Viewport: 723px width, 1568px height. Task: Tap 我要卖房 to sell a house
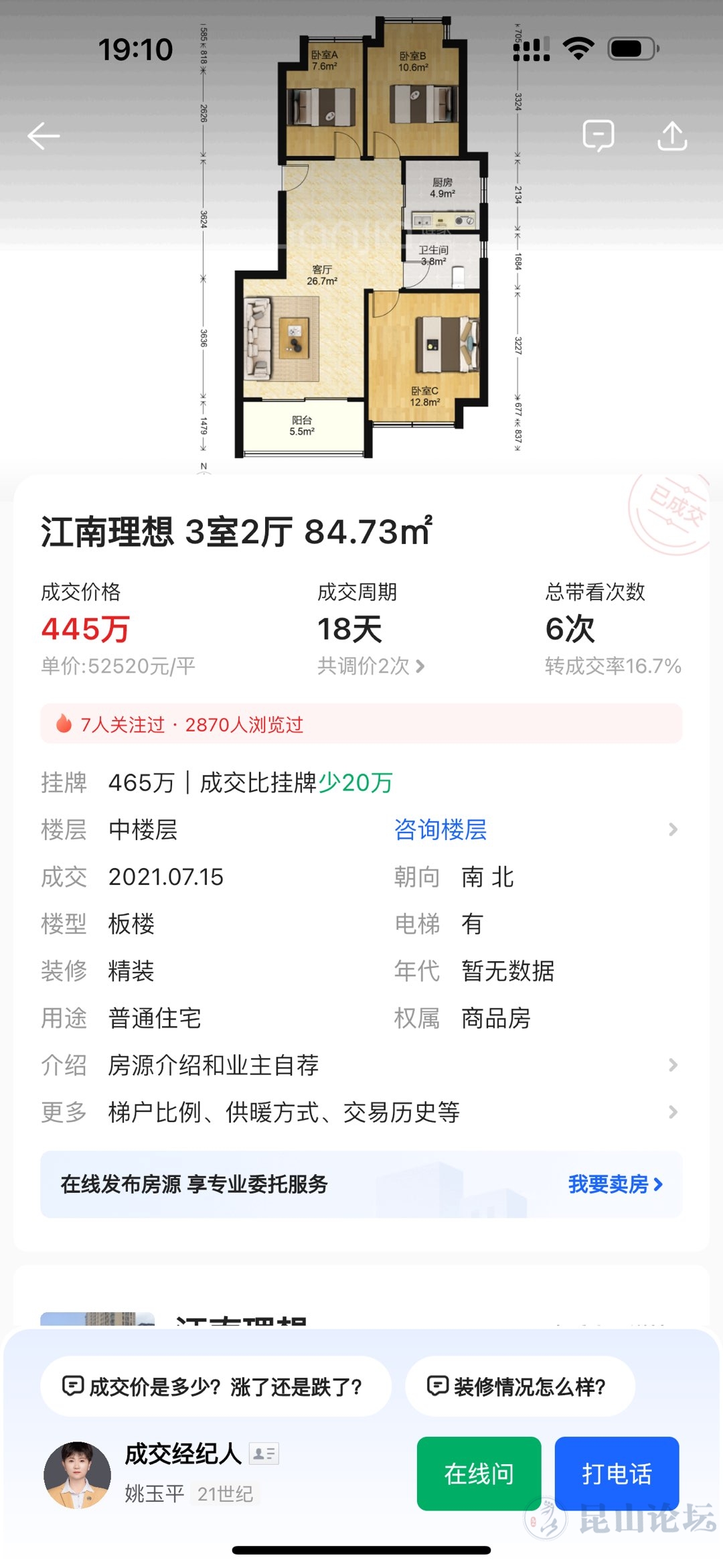click(615, 1184)
